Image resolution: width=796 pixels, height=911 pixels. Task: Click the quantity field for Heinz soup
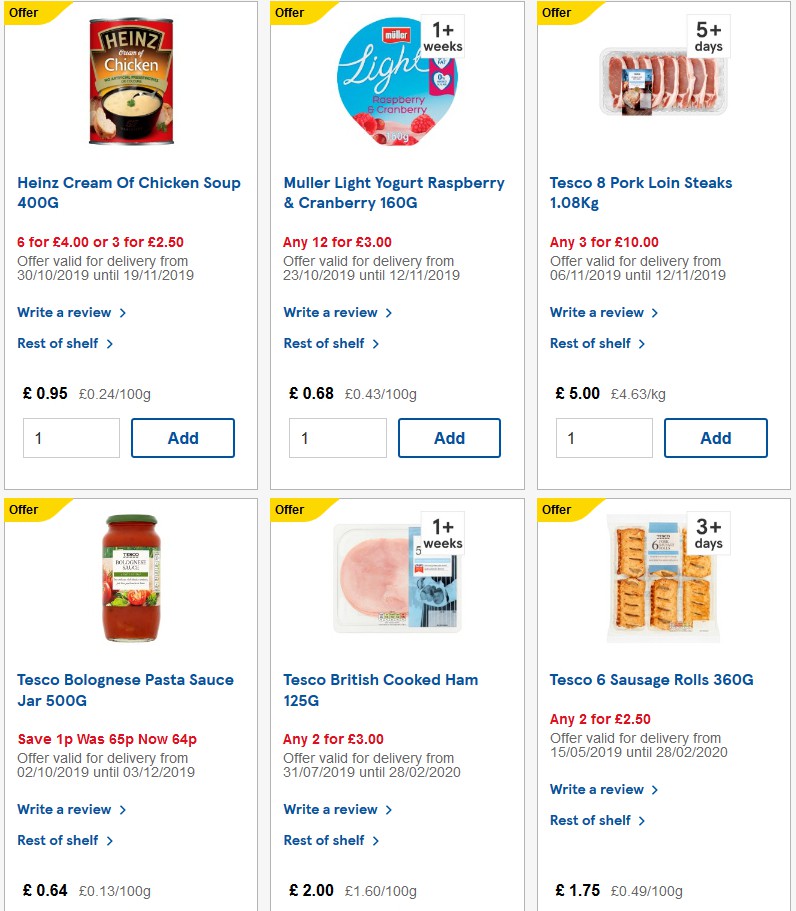71,437
